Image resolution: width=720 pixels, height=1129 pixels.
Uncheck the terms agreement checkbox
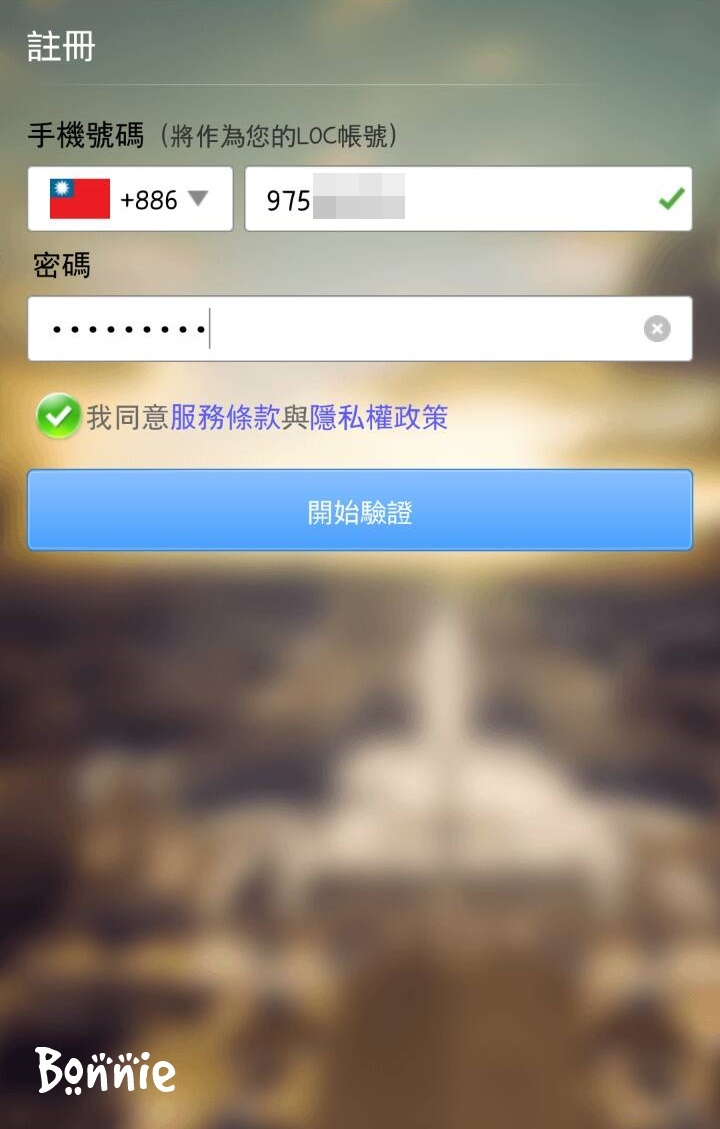tap(58, 417)
